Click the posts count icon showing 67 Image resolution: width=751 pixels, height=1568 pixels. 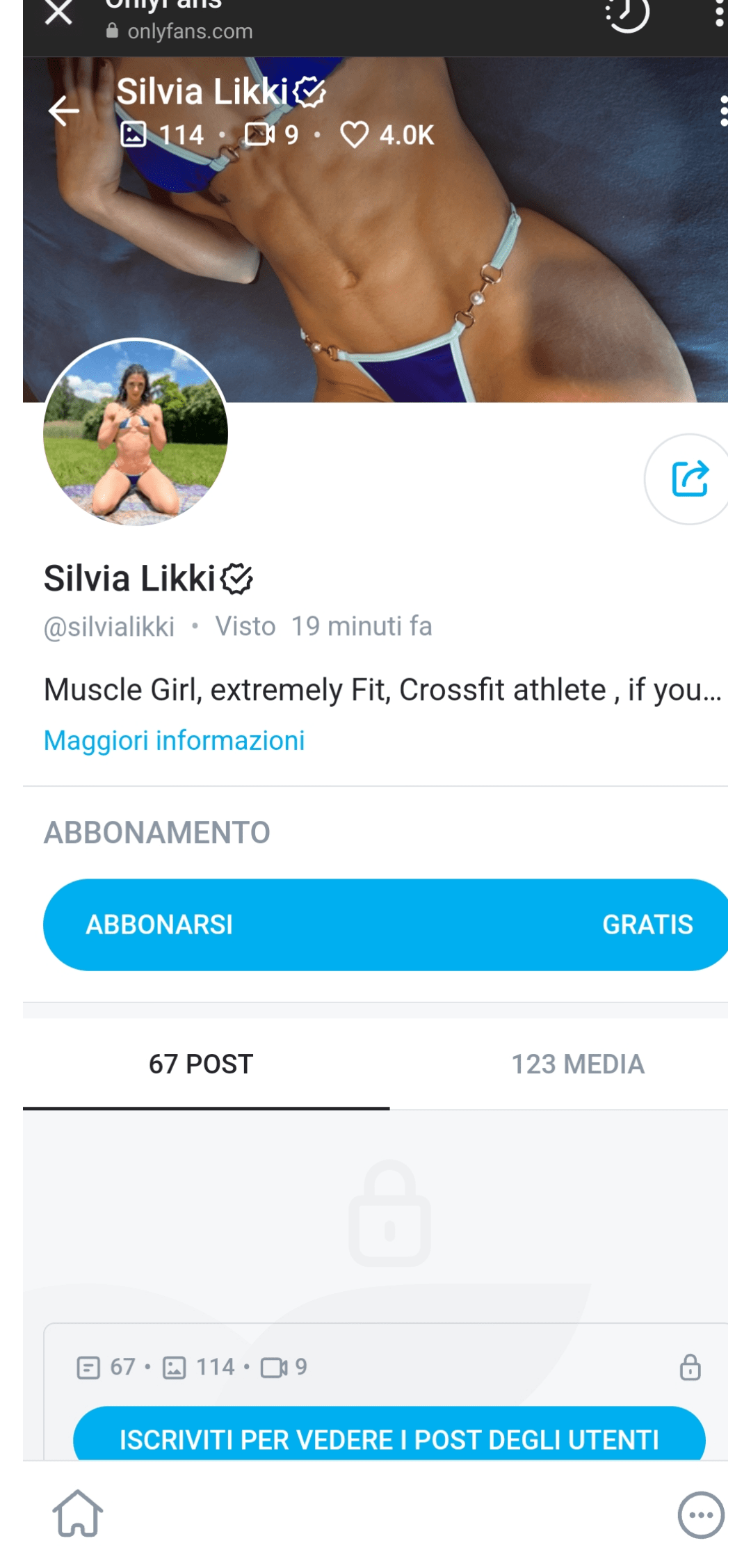(x=88, y=1366)
